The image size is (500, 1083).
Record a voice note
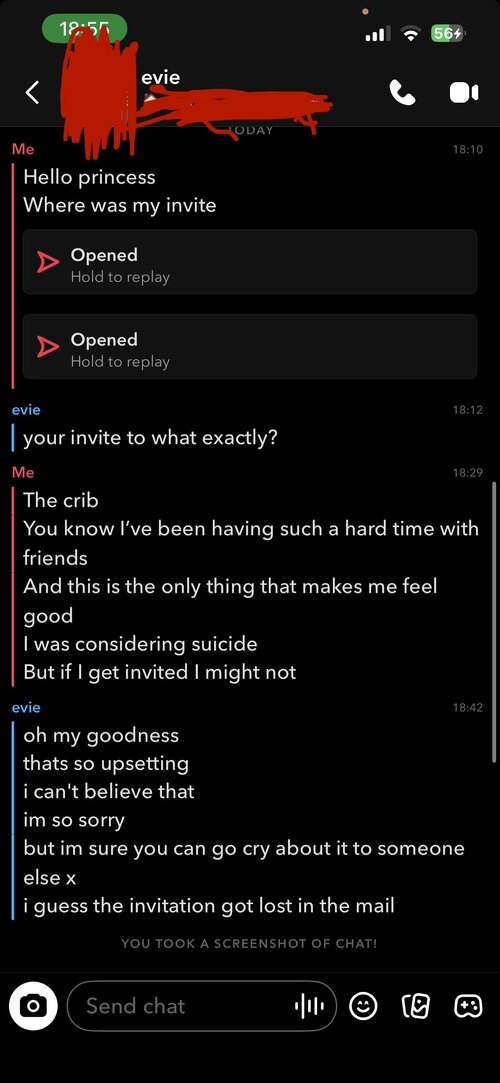(x=309, y=1006)
